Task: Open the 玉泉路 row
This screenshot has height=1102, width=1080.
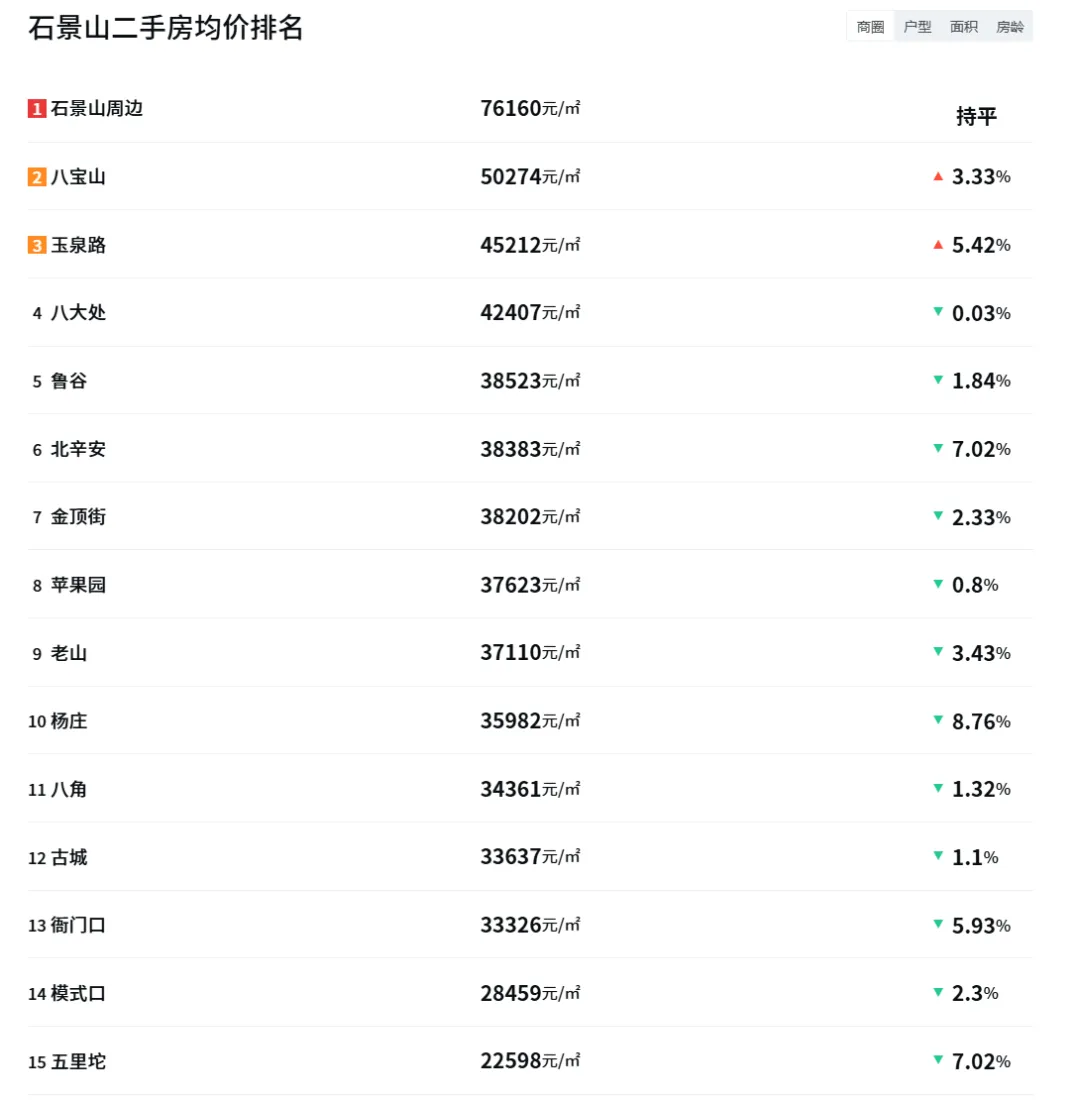Action: (530, 245)
